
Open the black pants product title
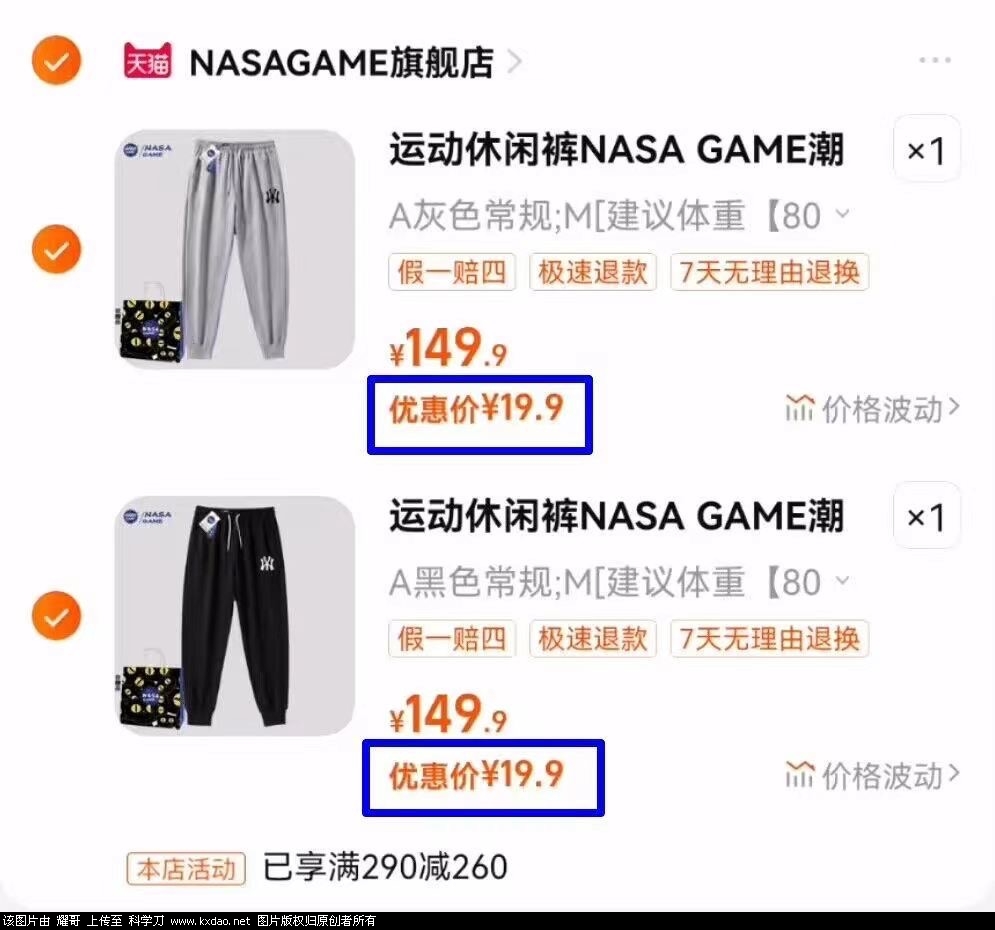(616, 517)
